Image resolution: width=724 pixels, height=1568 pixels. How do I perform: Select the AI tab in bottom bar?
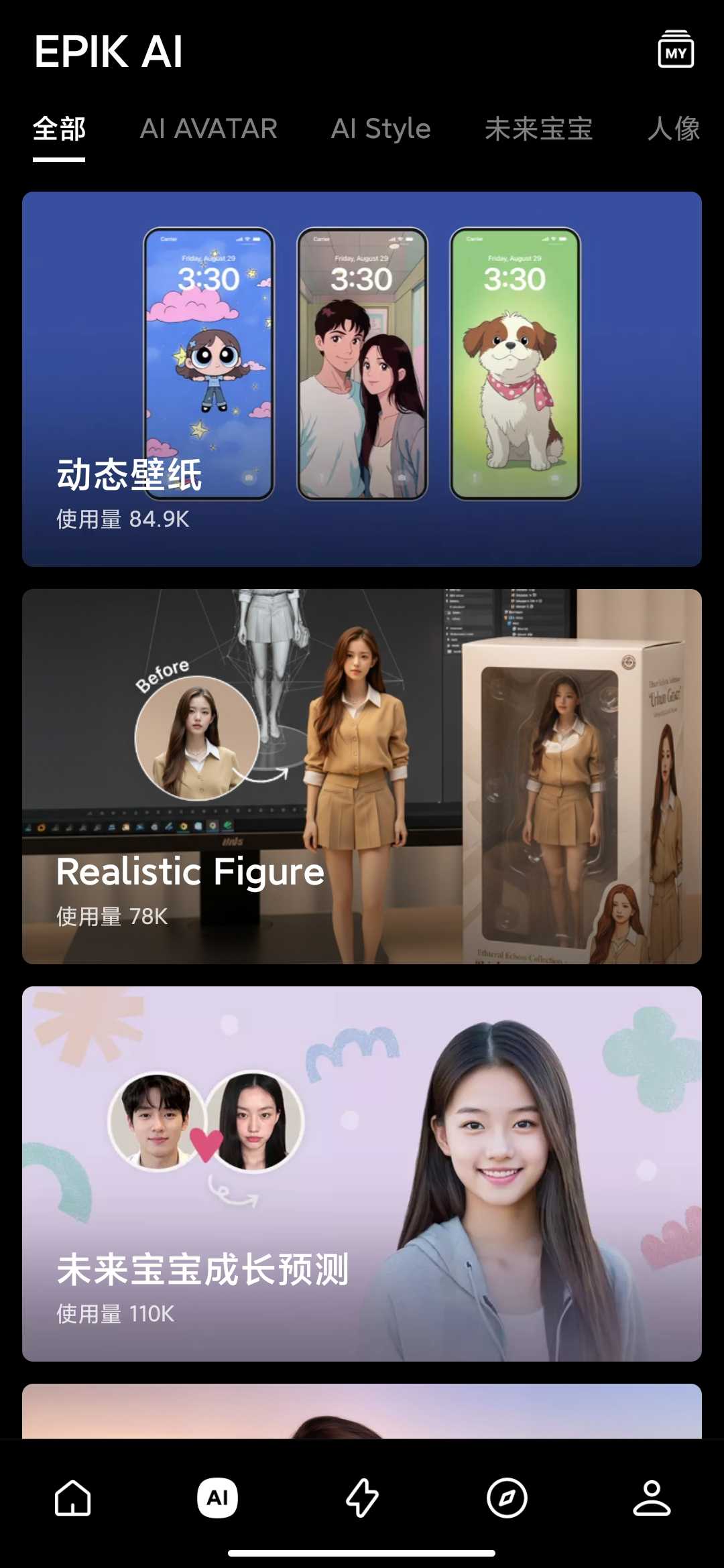click(217, 1498)
